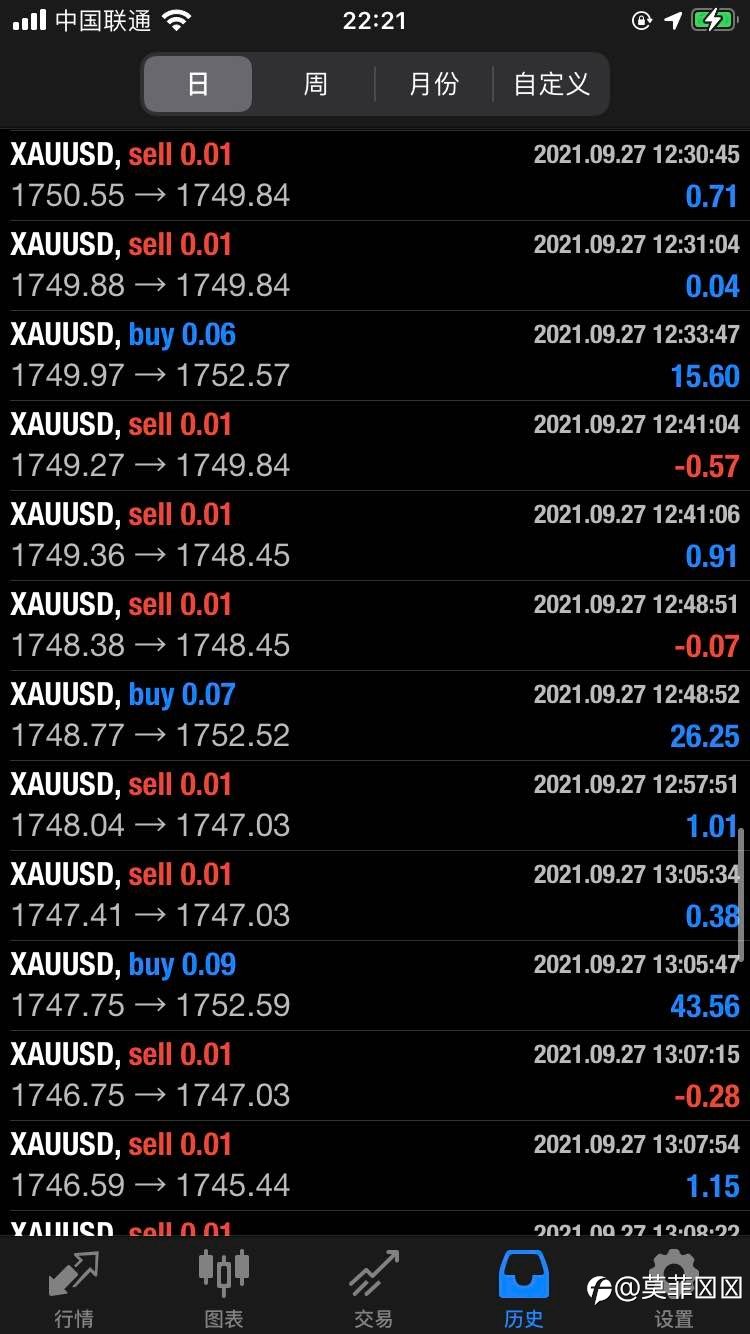Viewport: 750px width, 1334px height.
Task: Open the sell trade with -0.57 loss
Action: 375,445
